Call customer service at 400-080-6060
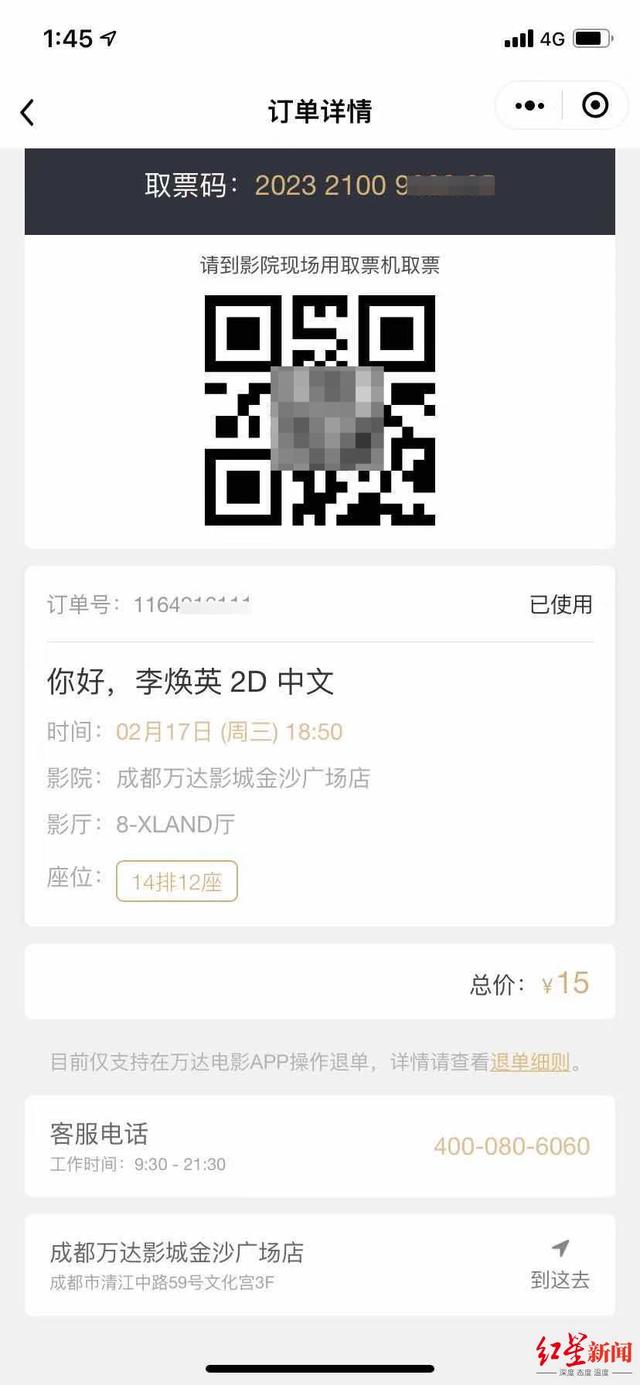 (512, 1146)
